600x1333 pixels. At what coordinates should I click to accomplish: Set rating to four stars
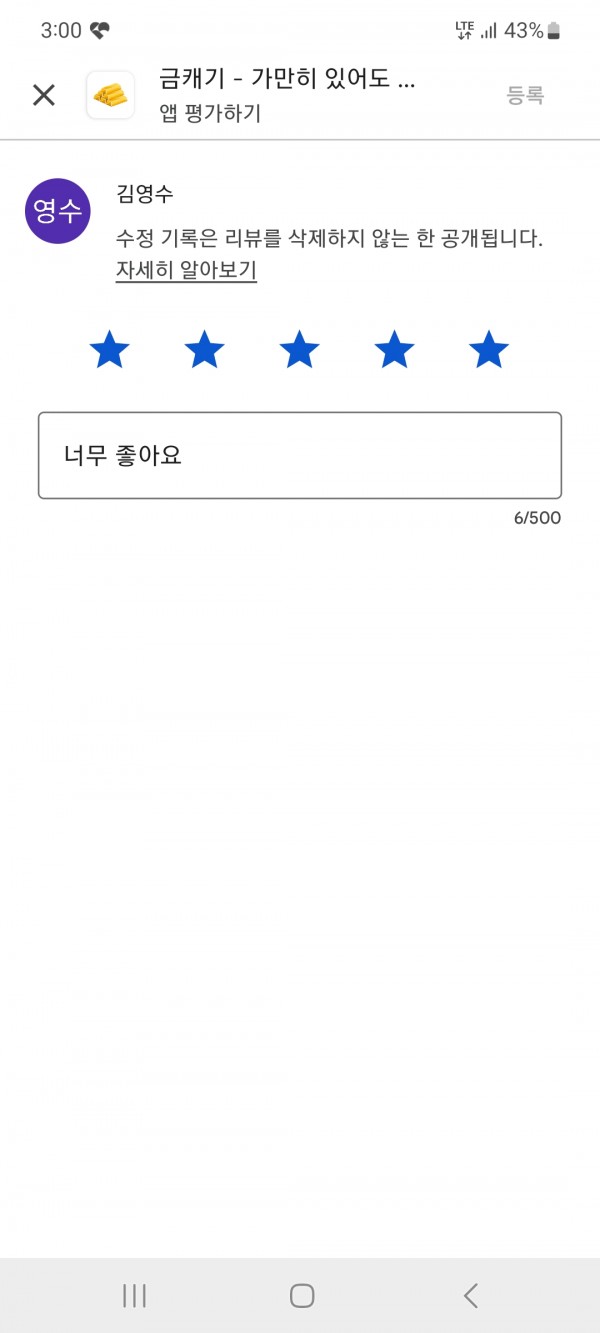click(394, 351)
